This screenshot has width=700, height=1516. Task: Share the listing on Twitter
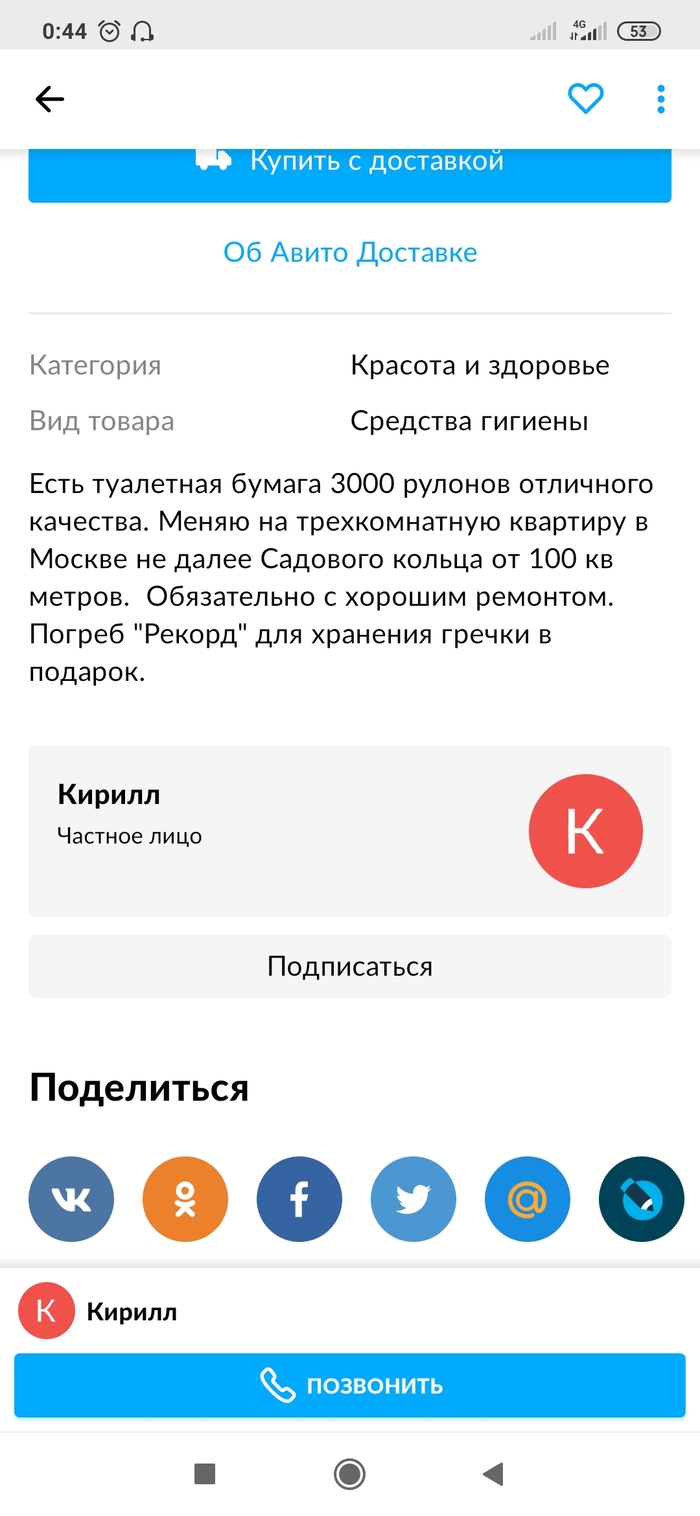(413, 1199)
